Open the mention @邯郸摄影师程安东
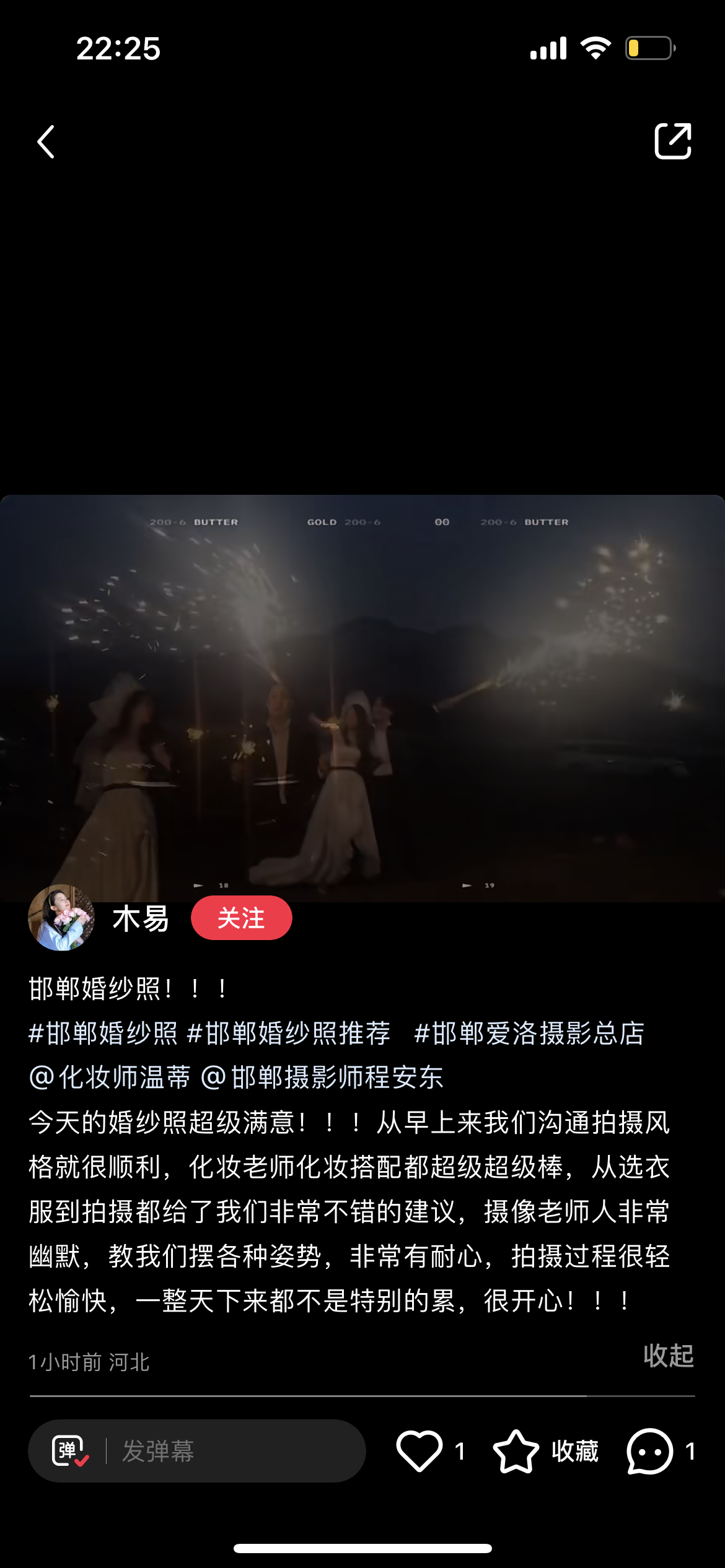 322,1078
